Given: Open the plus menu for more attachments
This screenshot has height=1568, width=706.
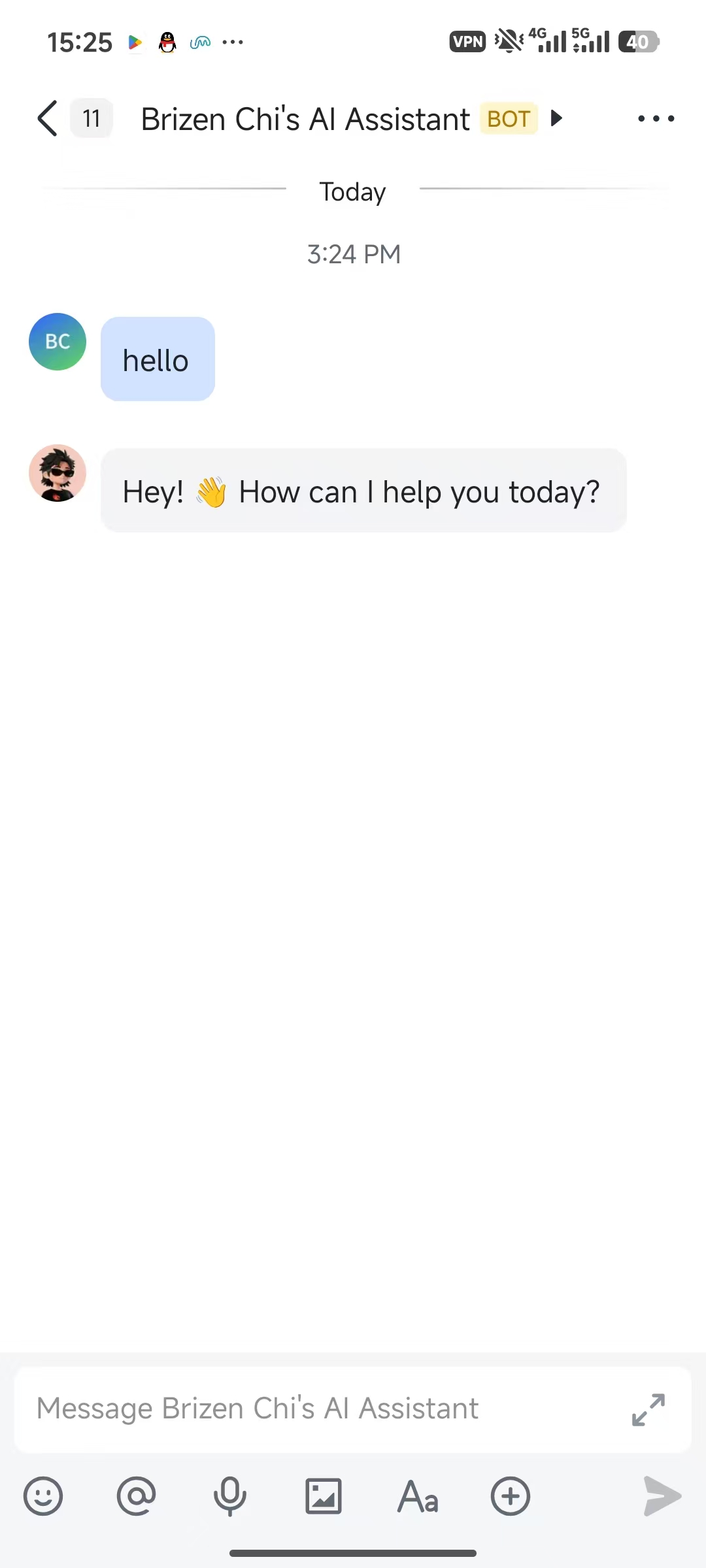Looking at the screenshot, I should [x=511, y=1496].
